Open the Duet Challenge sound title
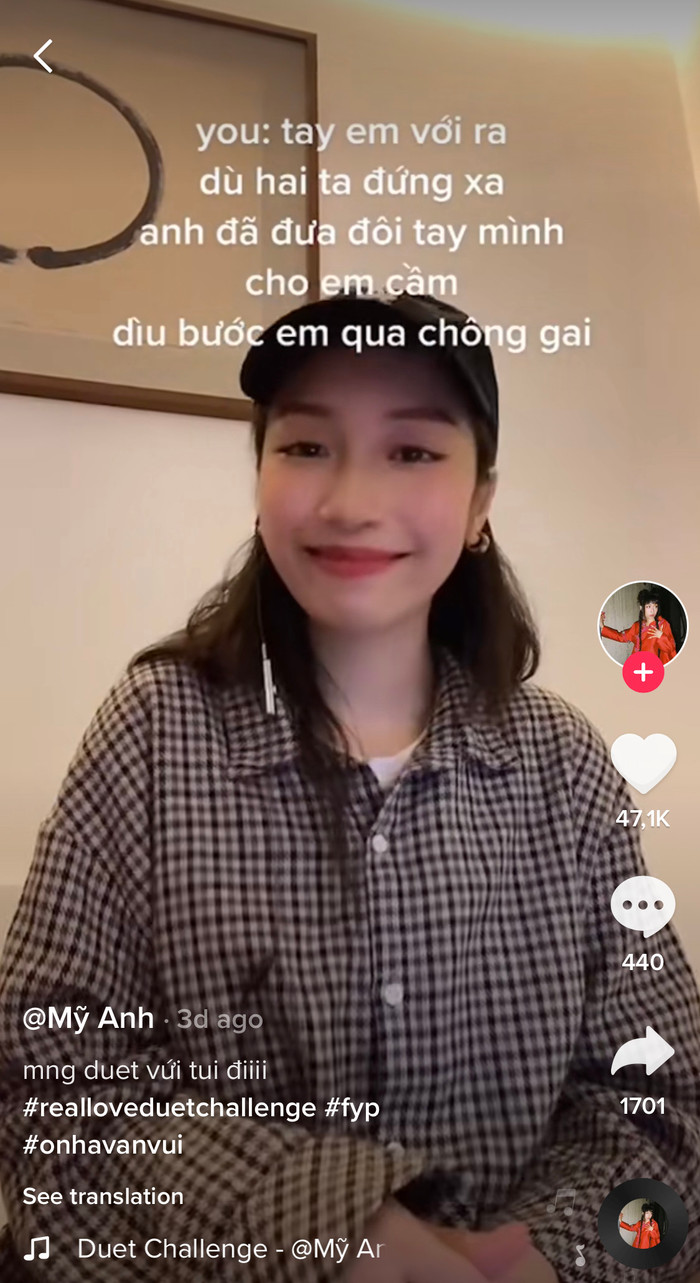The image size is (700, 1283). 230,1248
